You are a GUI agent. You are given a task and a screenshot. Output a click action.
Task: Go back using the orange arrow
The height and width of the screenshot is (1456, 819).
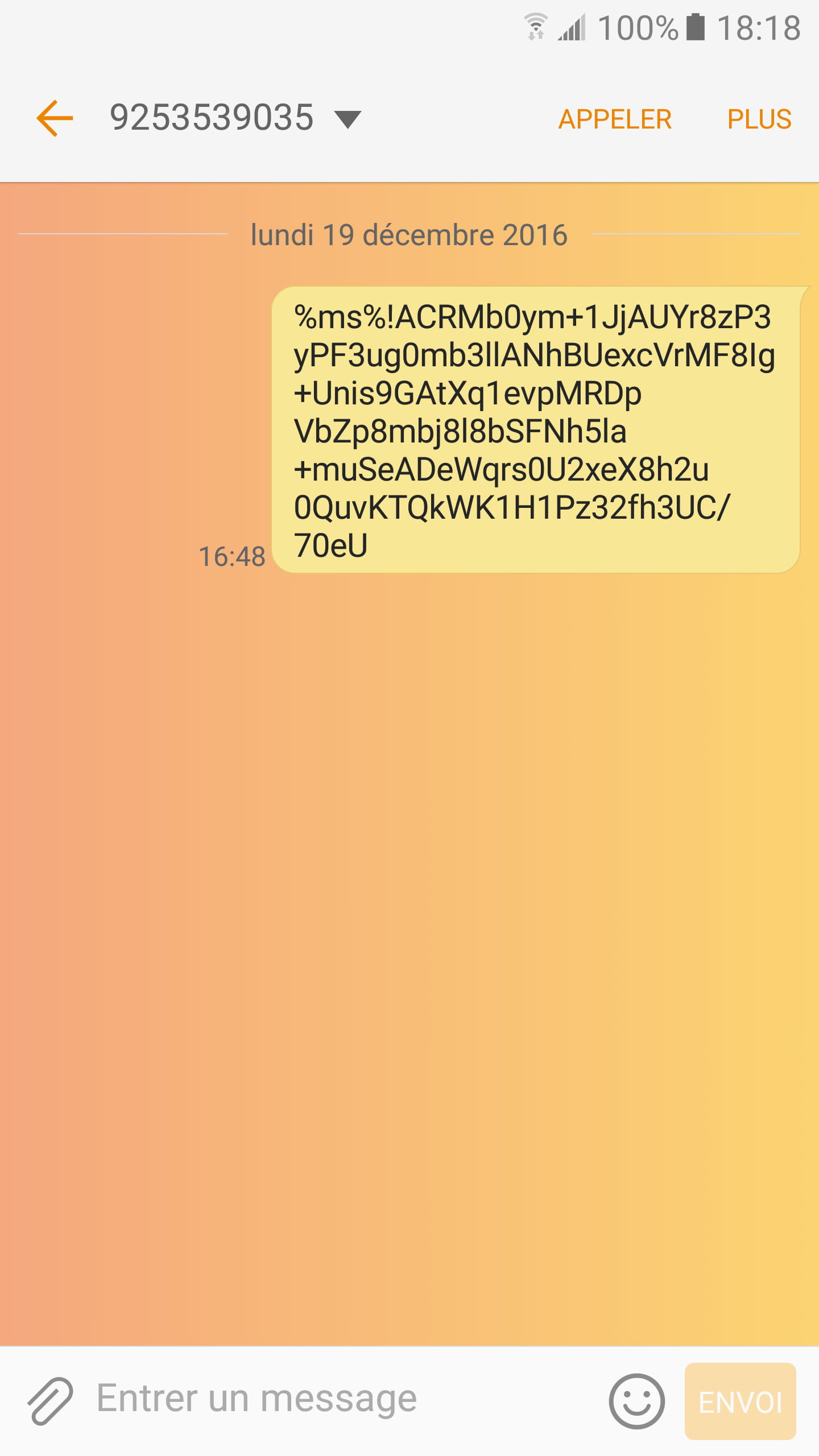tap(55, 118)
